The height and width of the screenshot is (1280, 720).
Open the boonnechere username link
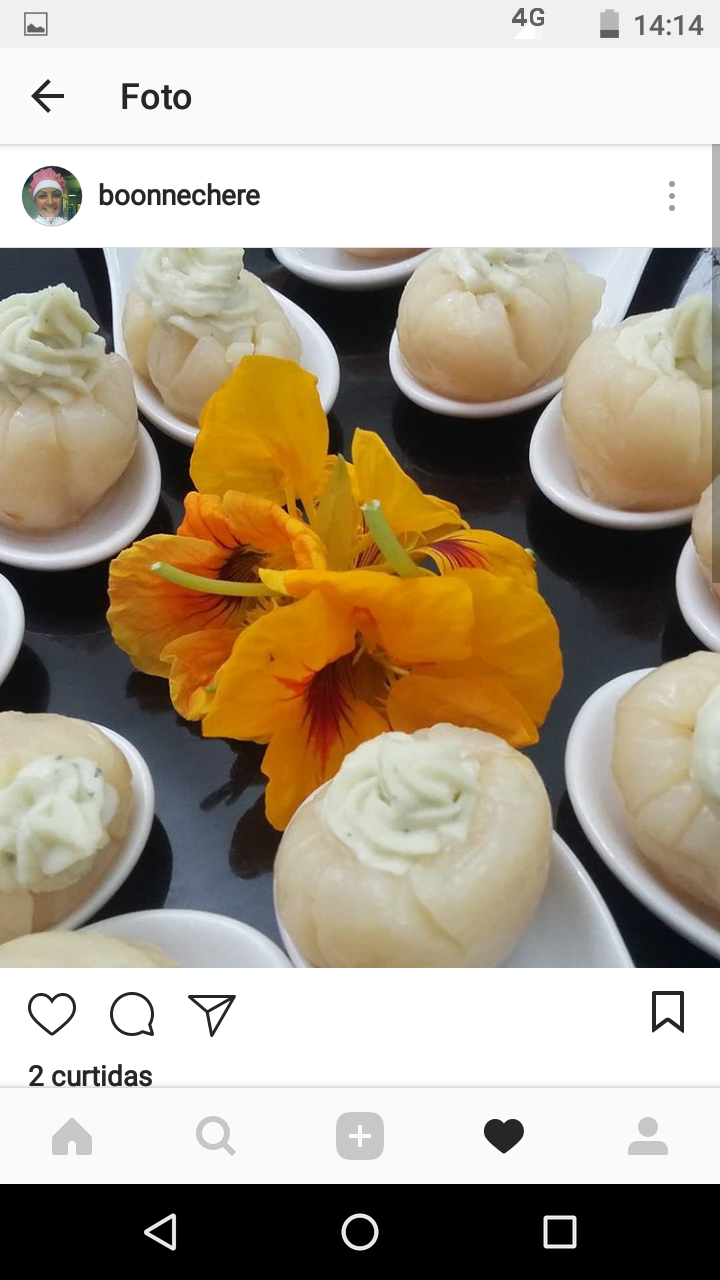[179, 196]
